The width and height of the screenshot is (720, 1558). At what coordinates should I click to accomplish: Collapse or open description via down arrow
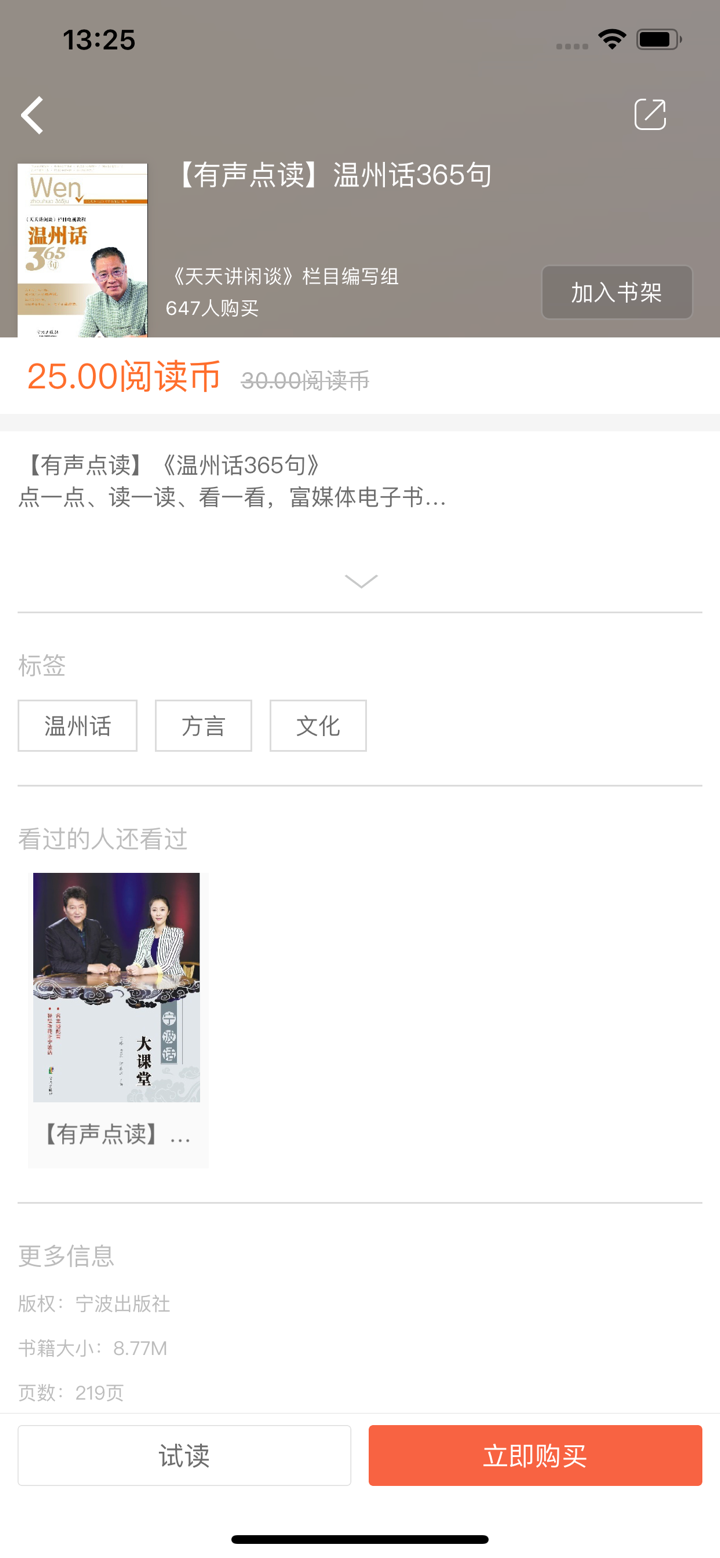[360, 581]
